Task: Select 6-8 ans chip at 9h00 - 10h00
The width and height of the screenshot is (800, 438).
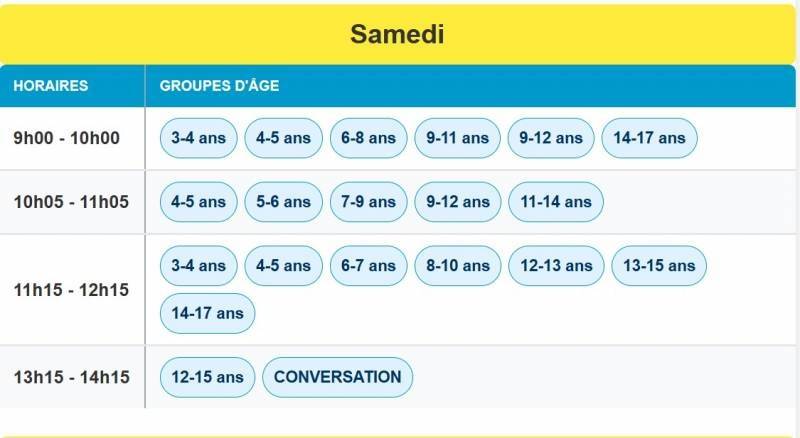Action: [x=368, y=138]
